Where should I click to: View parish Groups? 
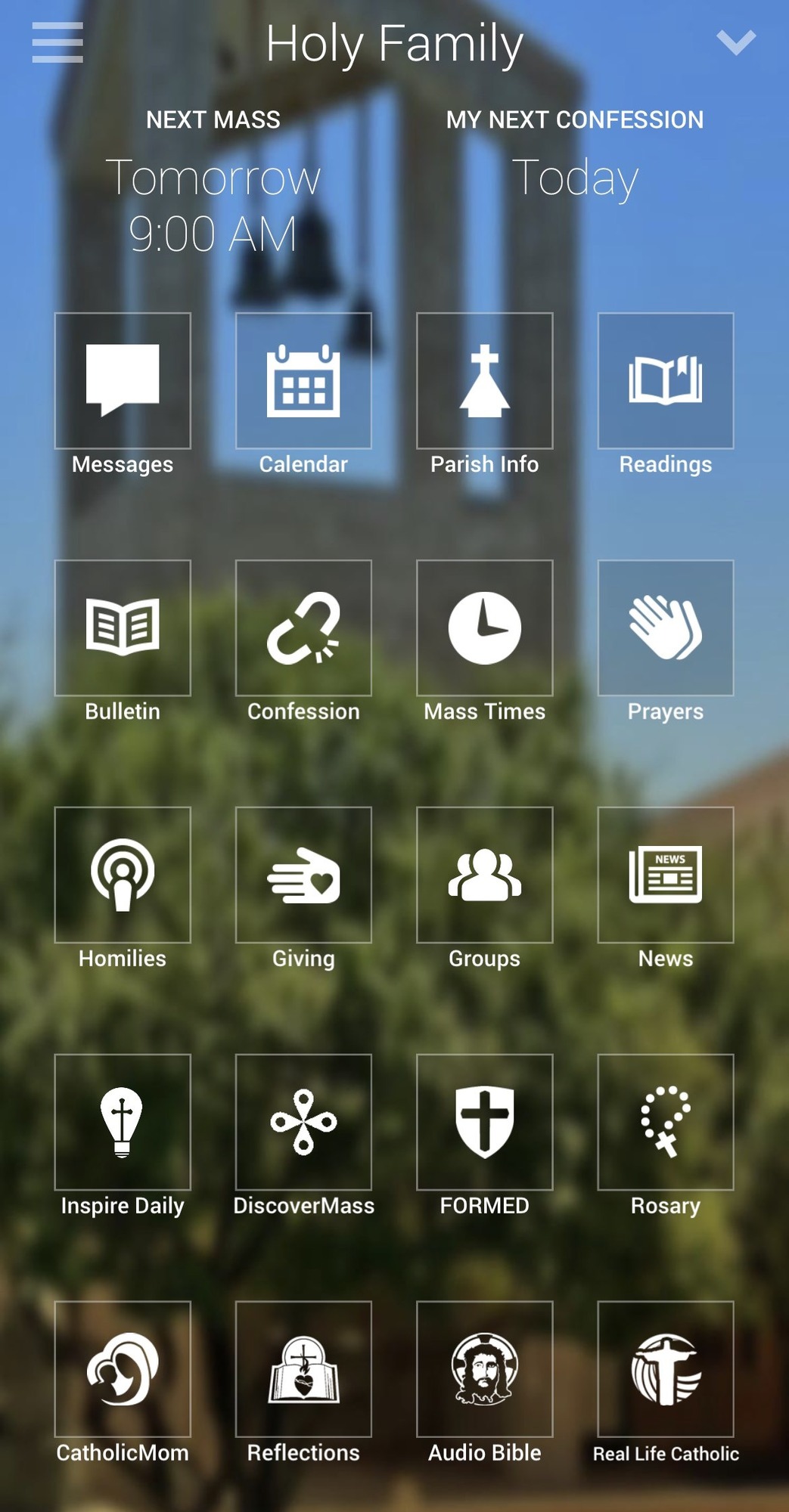point(485,875)
